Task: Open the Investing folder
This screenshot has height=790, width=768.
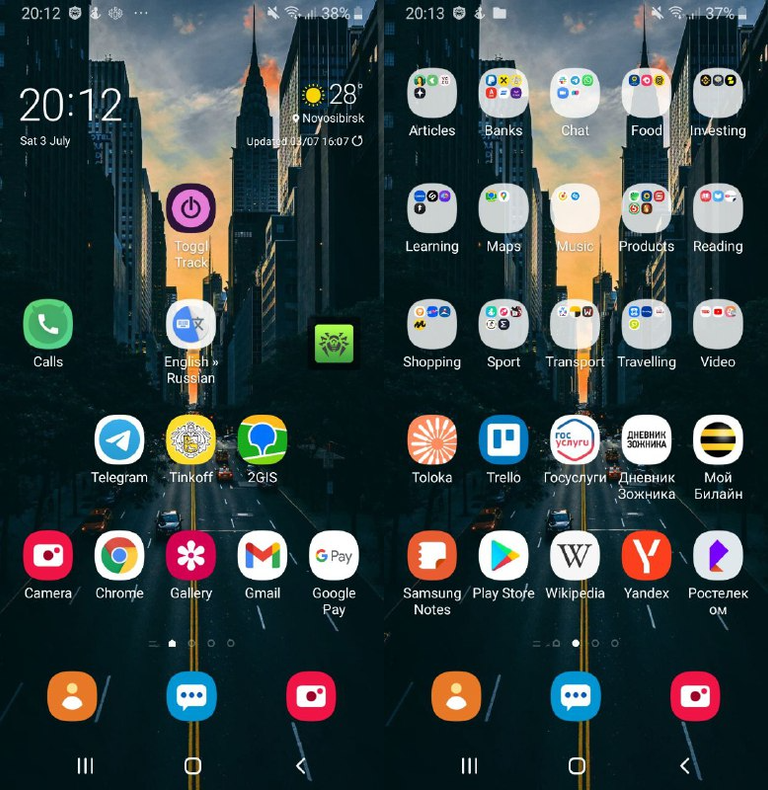Action: 718,93
